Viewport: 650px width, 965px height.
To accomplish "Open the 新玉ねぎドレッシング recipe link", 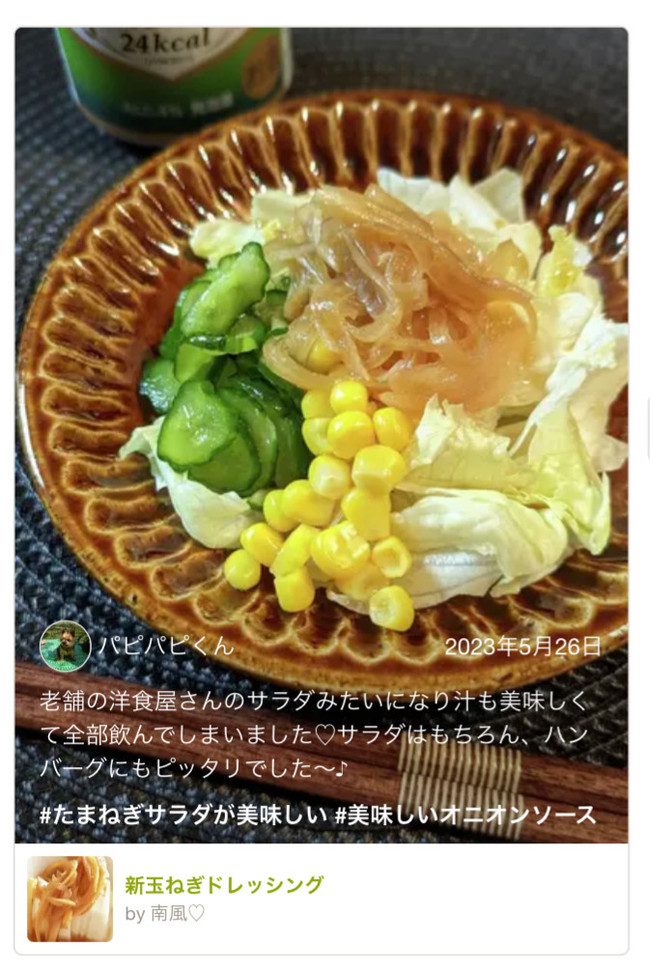I will [x=224, y=885].
